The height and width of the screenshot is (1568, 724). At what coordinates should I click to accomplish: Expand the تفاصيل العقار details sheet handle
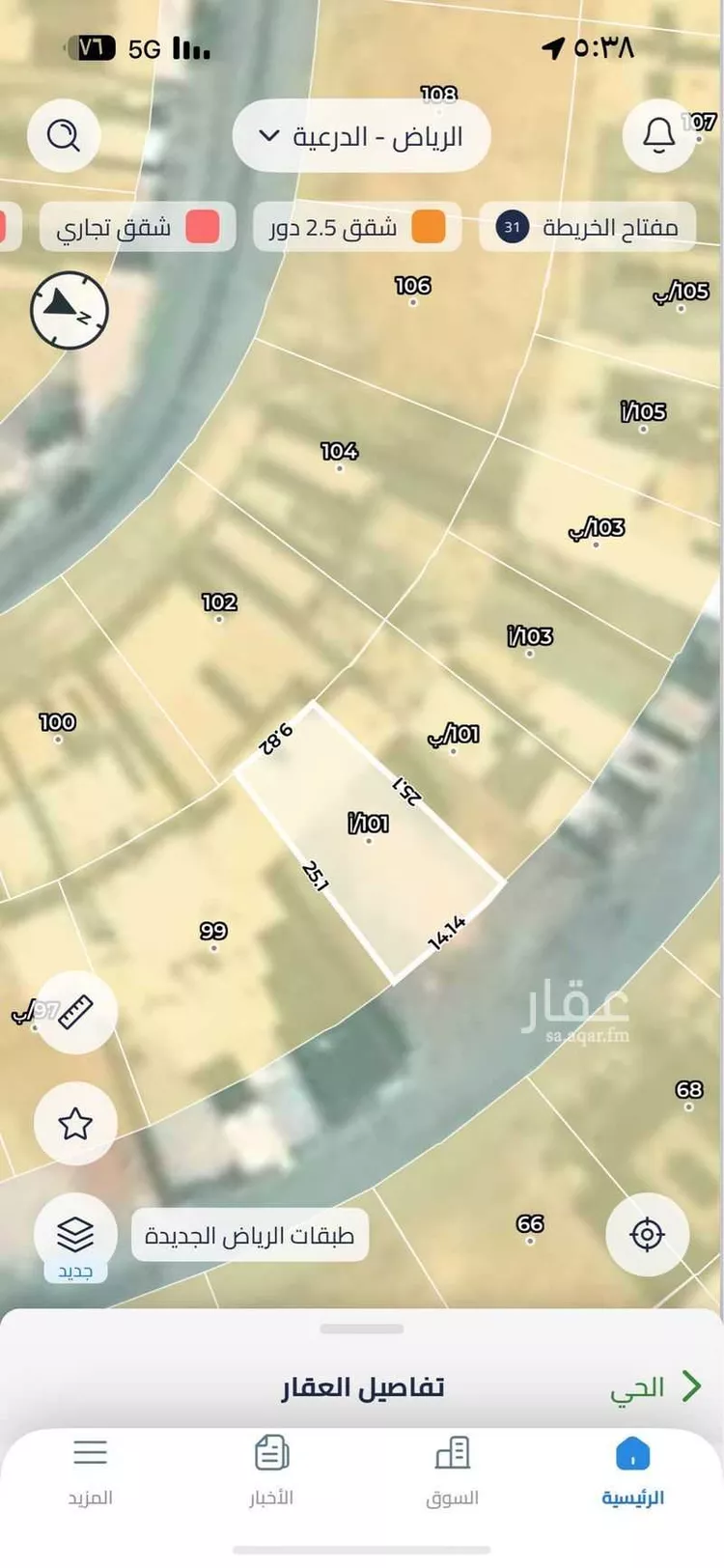tap(361, 1330)
